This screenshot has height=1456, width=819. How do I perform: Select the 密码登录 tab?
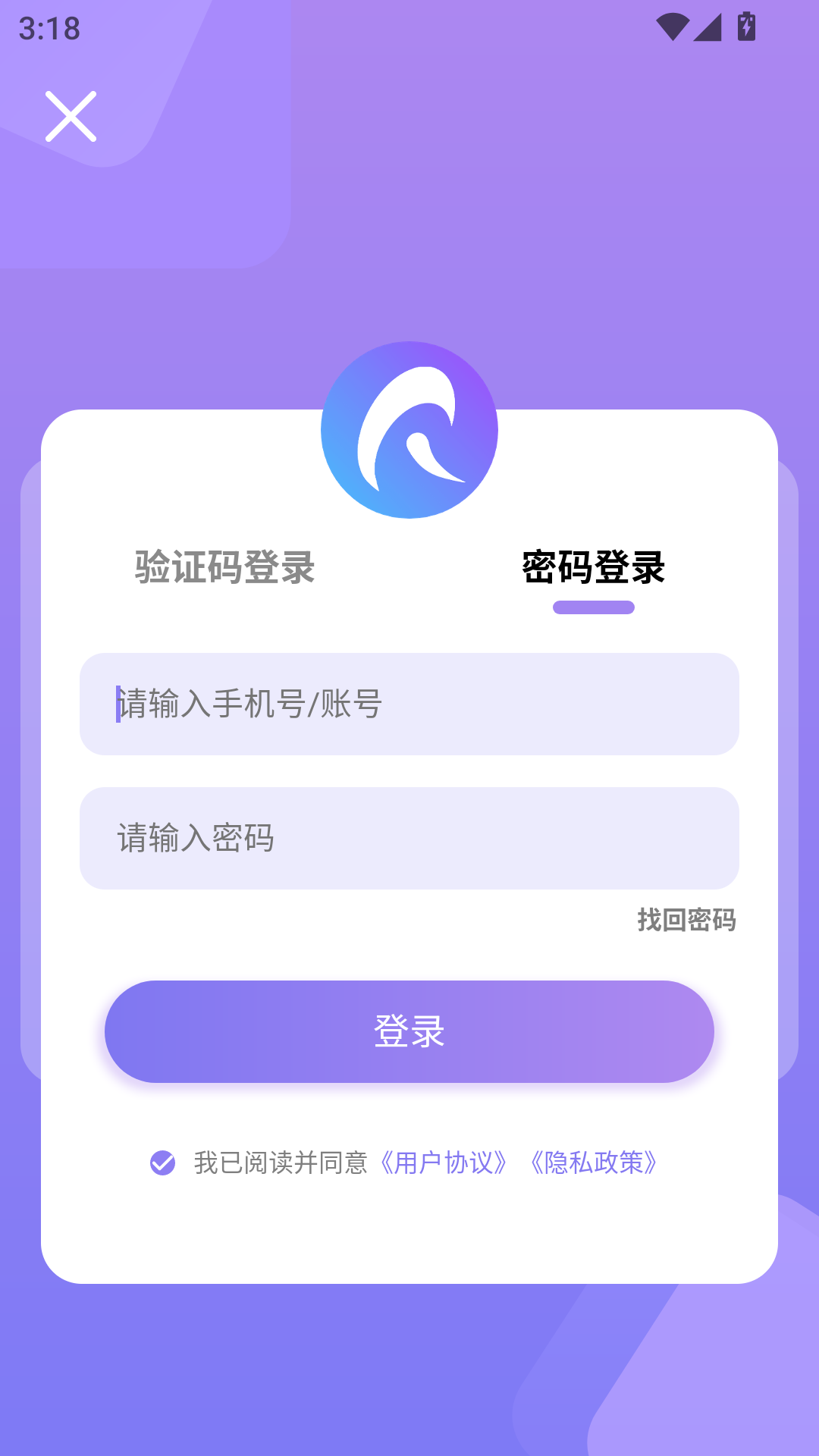pos(593,567)
